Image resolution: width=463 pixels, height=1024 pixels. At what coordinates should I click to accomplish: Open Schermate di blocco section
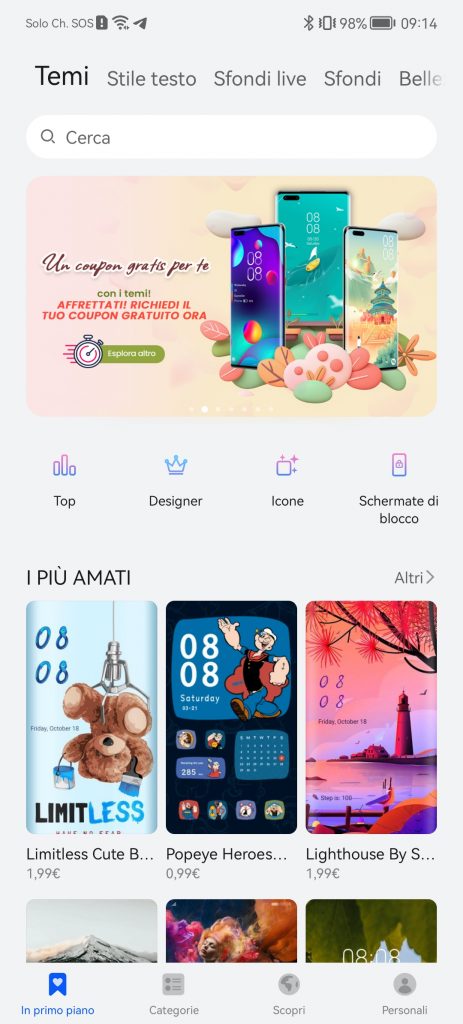398,490
